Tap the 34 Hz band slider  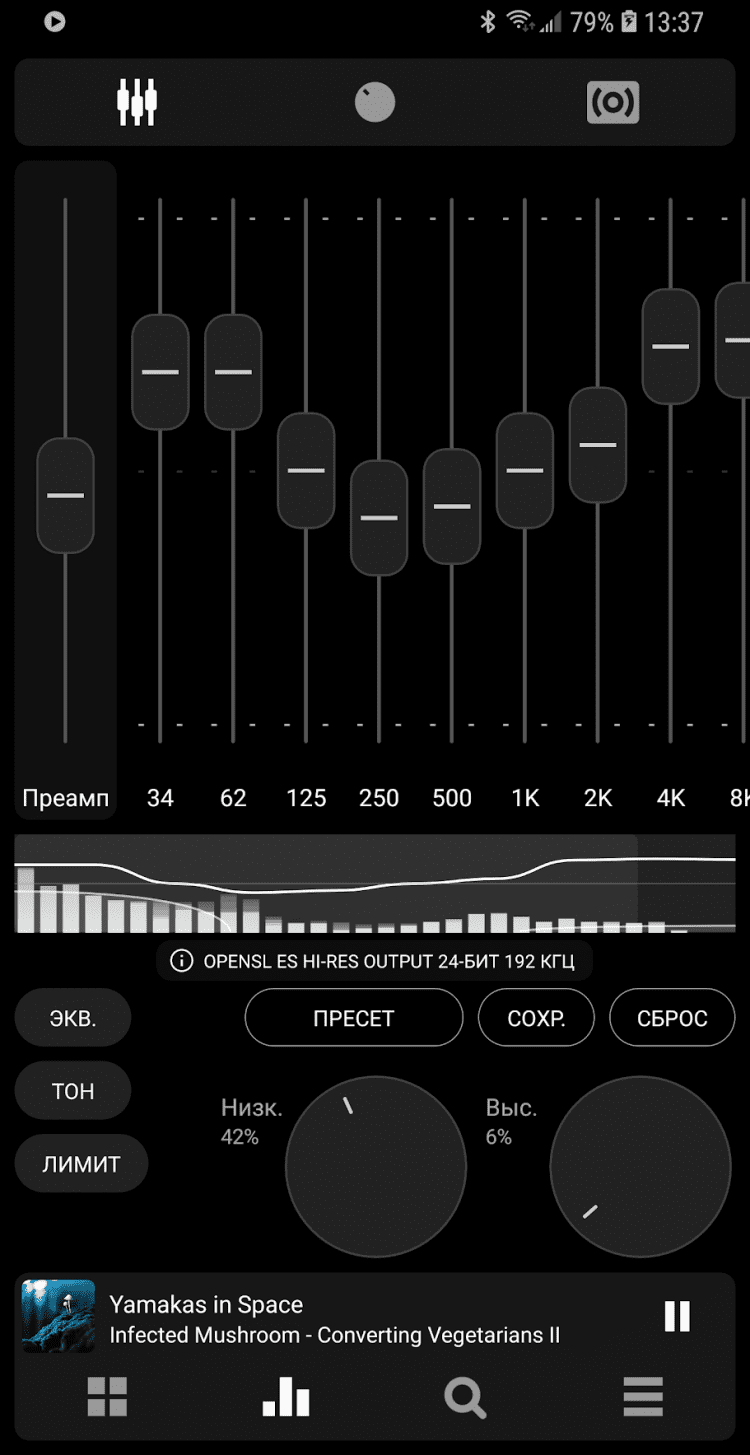[x=160, y=372]
